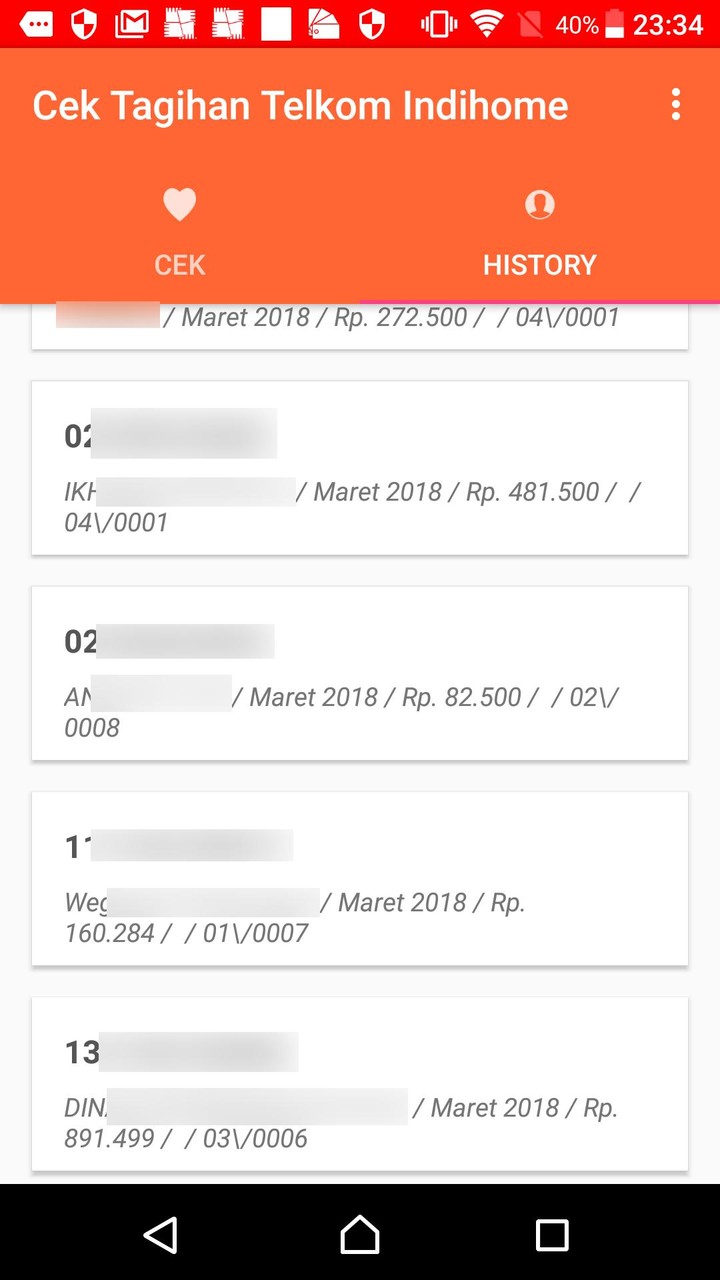Select the record with Rp. 160.284
Viewport: 720px width, 1280px height.
pyautogui.click(x=360, y=878)
